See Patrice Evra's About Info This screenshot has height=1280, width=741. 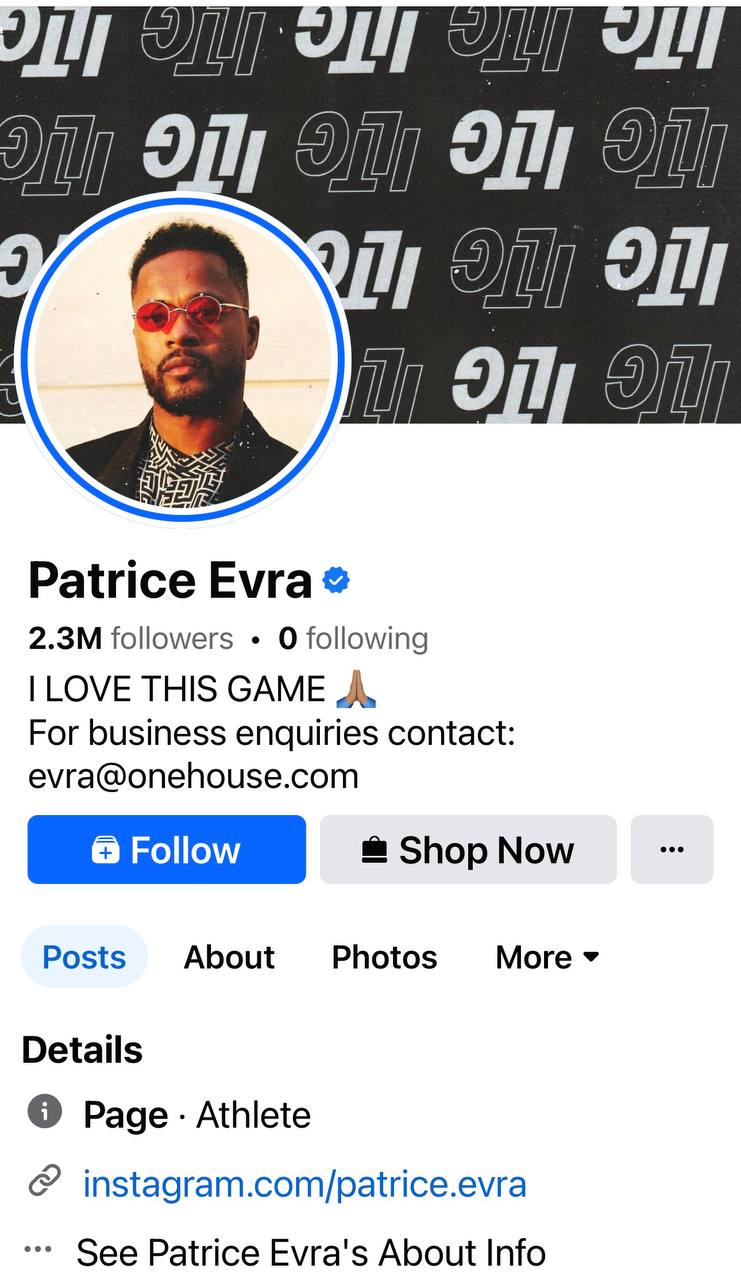[x=311, y=1252]
